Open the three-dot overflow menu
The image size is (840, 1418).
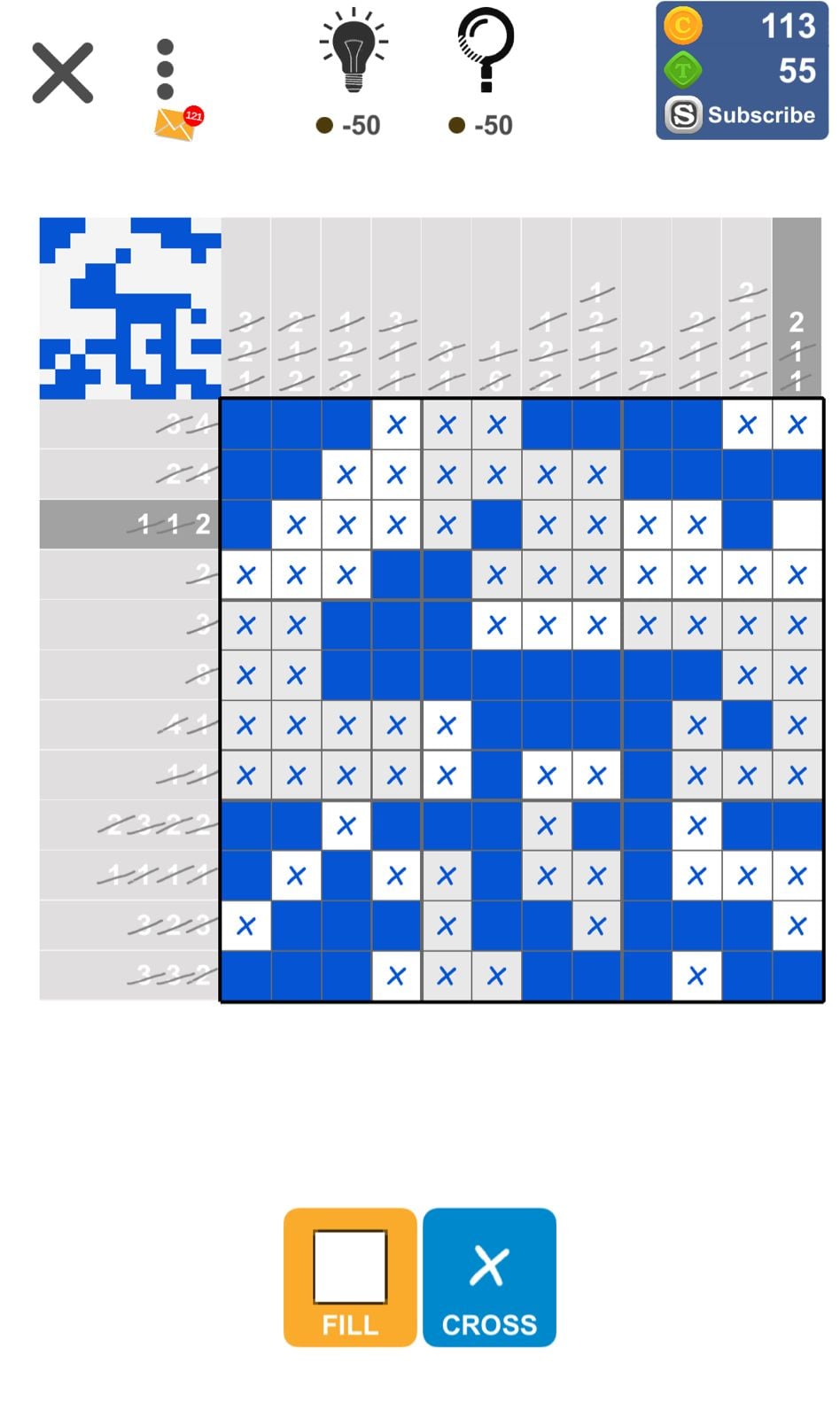[165, 69]
